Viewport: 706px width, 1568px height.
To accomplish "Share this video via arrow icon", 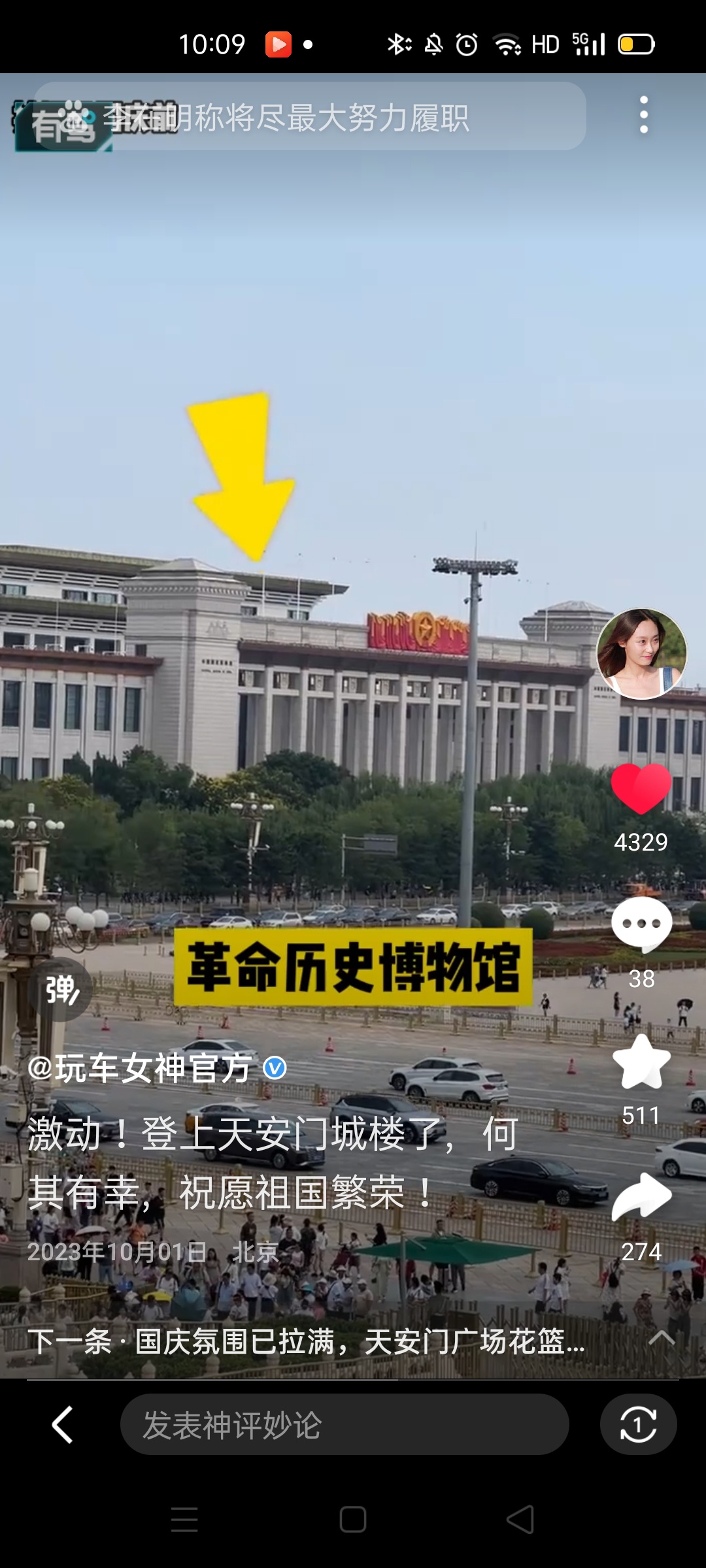I will [x=641, y=1198].
